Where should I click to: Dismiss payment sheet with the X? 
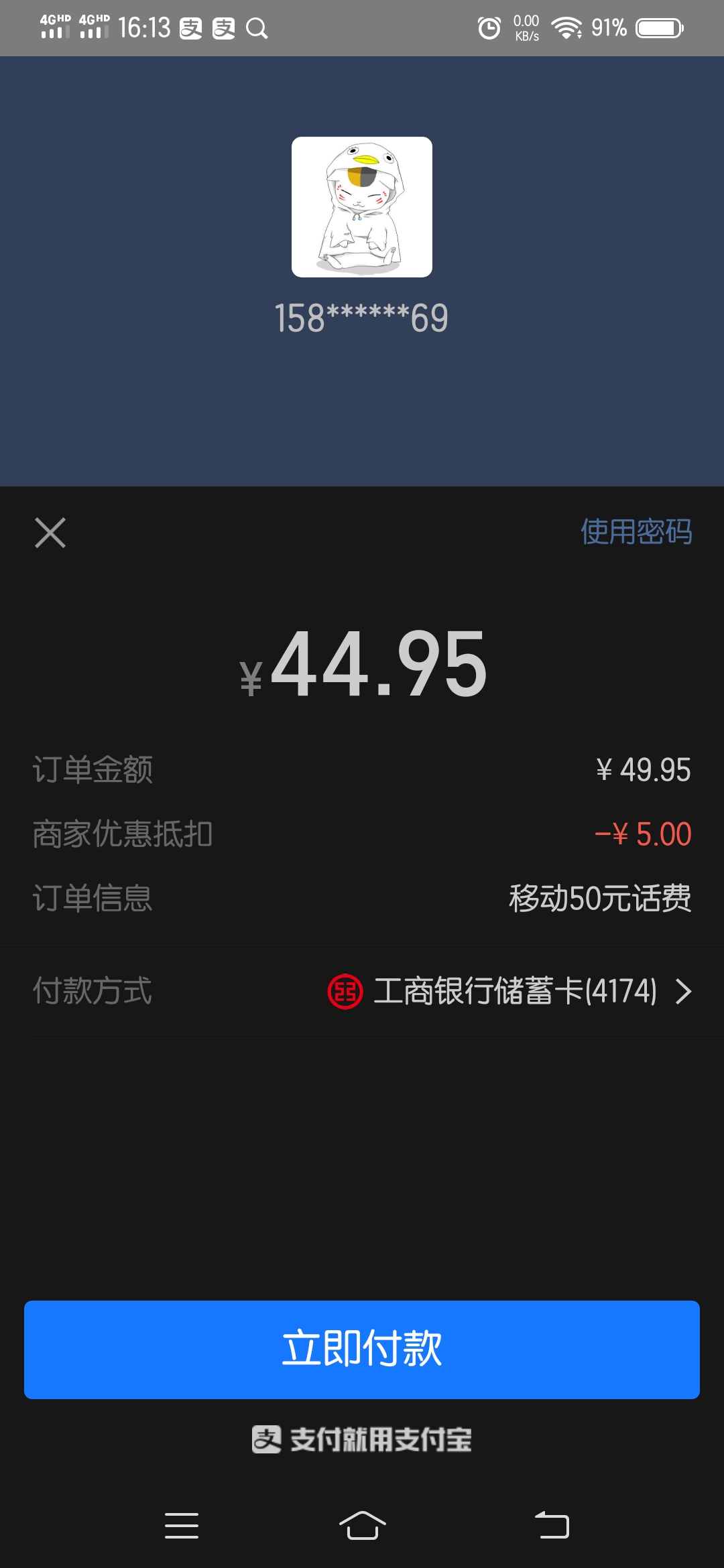coord(48,533)
